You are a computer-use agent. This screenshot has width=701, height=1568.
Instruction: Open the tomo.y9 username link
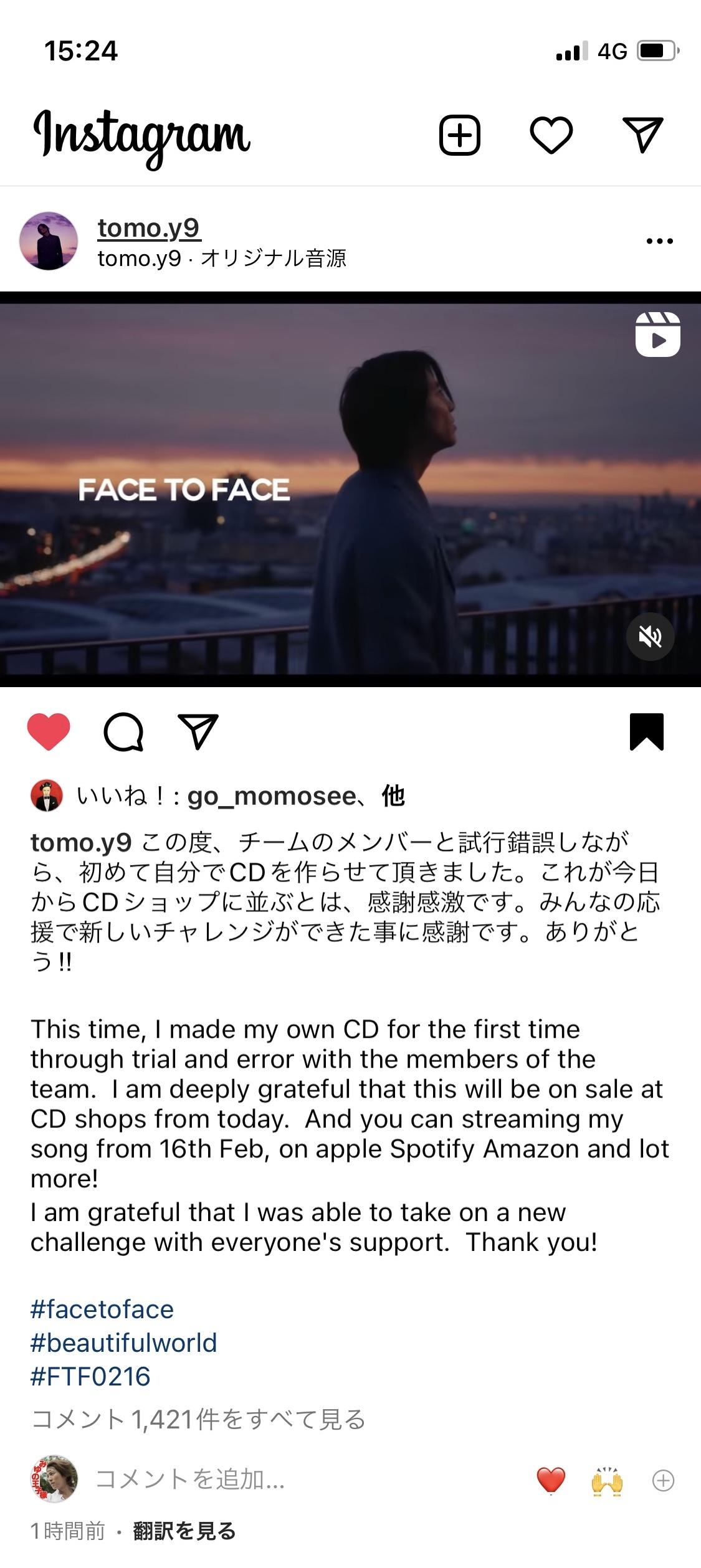[x=149, y=228]
